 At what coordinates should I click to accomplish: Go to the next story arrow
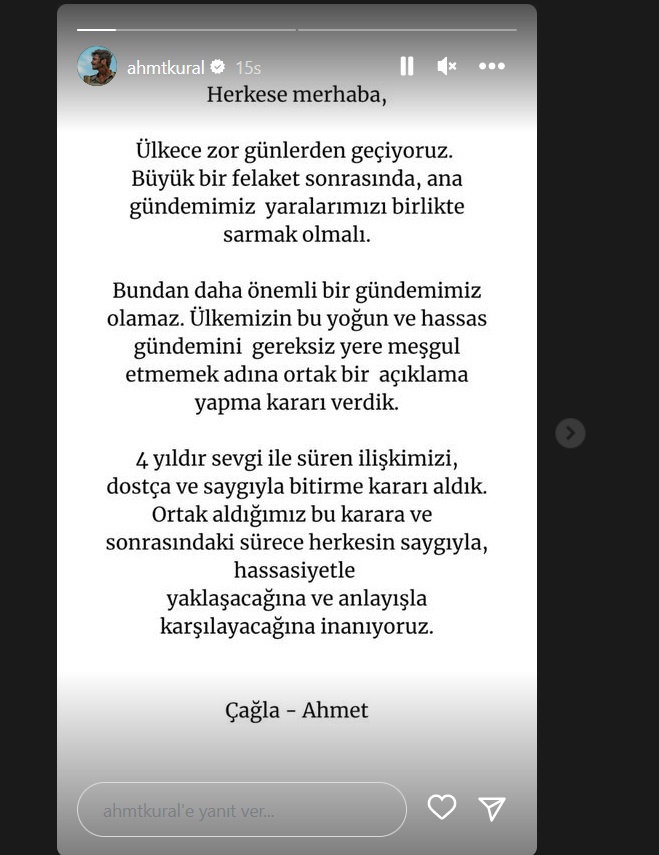point(570,433)
